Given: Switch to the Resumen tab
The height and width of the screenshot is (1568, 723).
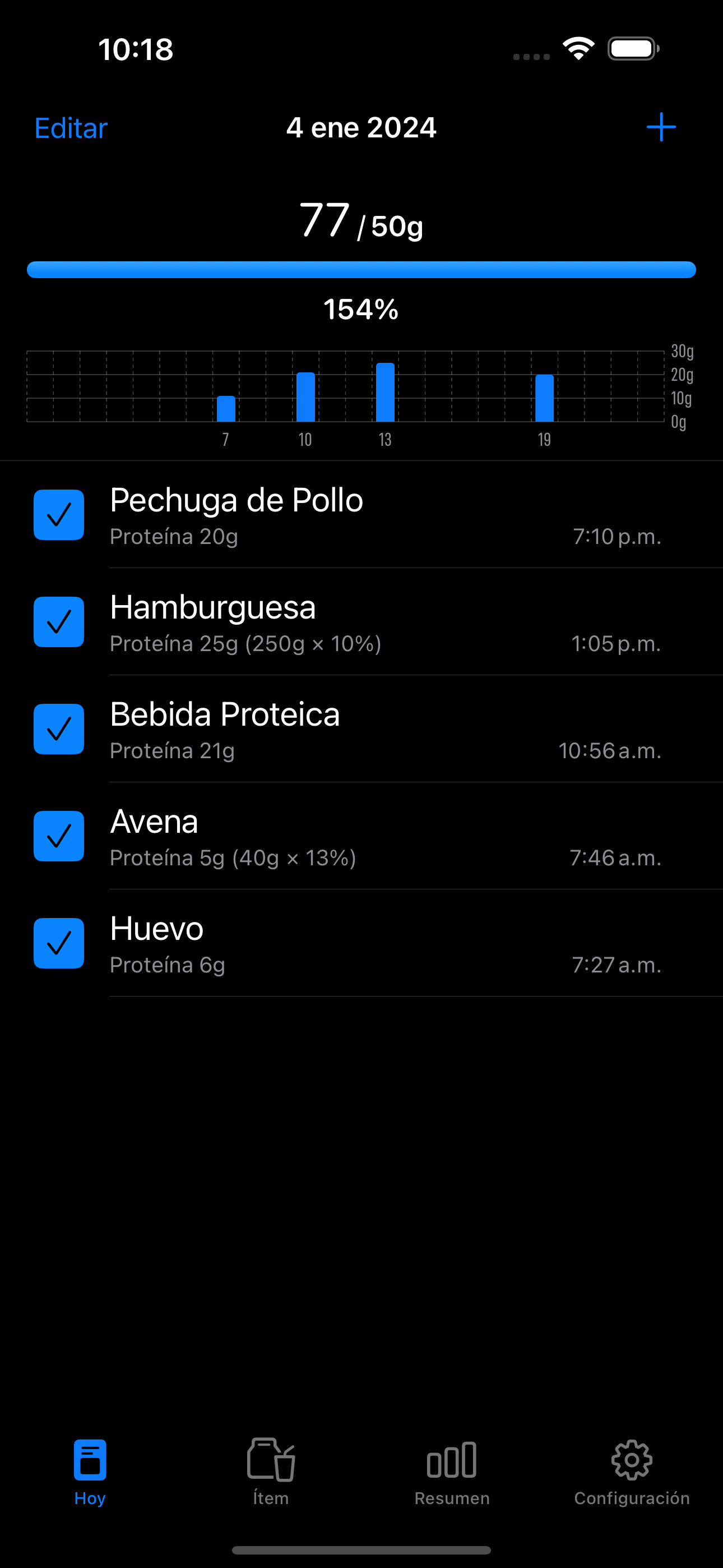Looking at the screenshot, I should click(452, 1472).
